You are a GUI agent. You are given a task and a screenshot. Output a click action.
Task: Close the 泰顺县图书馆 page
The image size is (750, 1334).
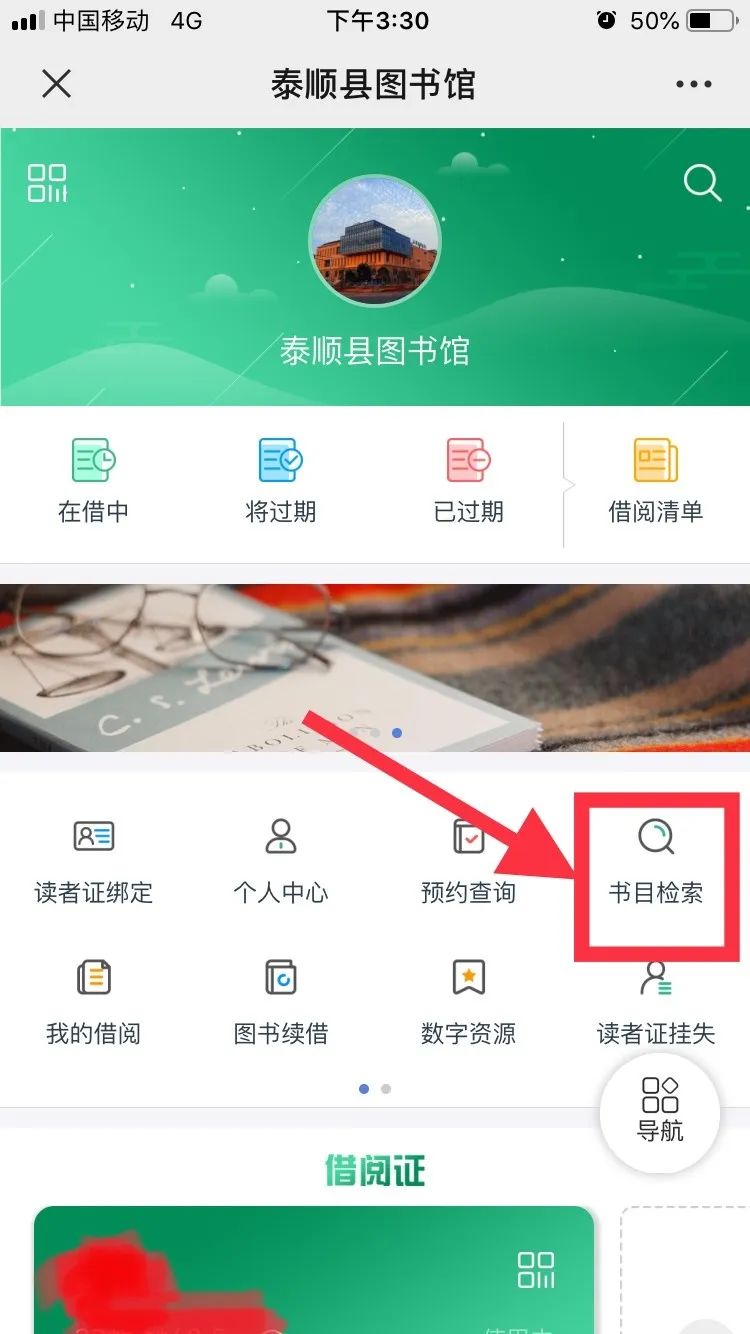(57, 85)
